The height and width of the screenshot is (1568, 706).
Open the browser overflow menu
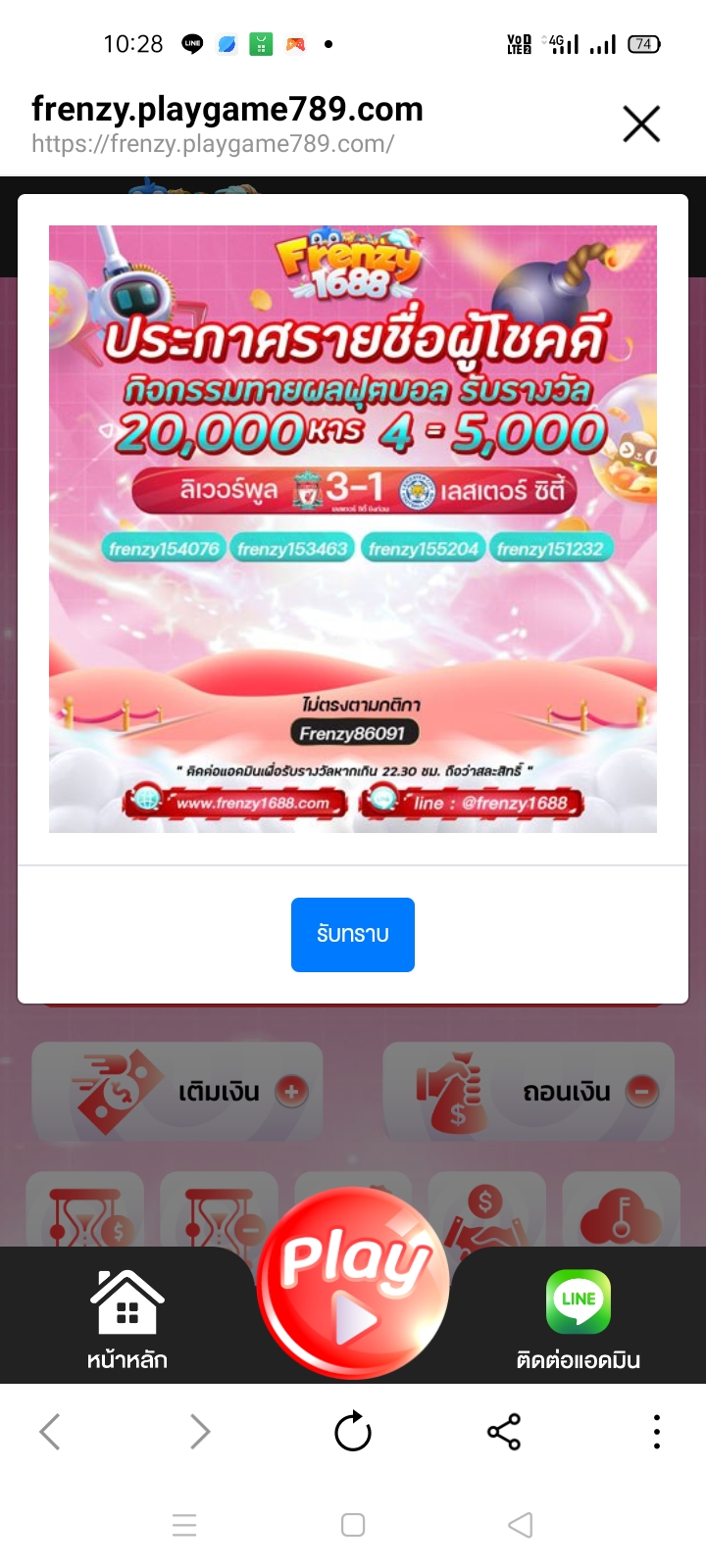point(657,1432)
